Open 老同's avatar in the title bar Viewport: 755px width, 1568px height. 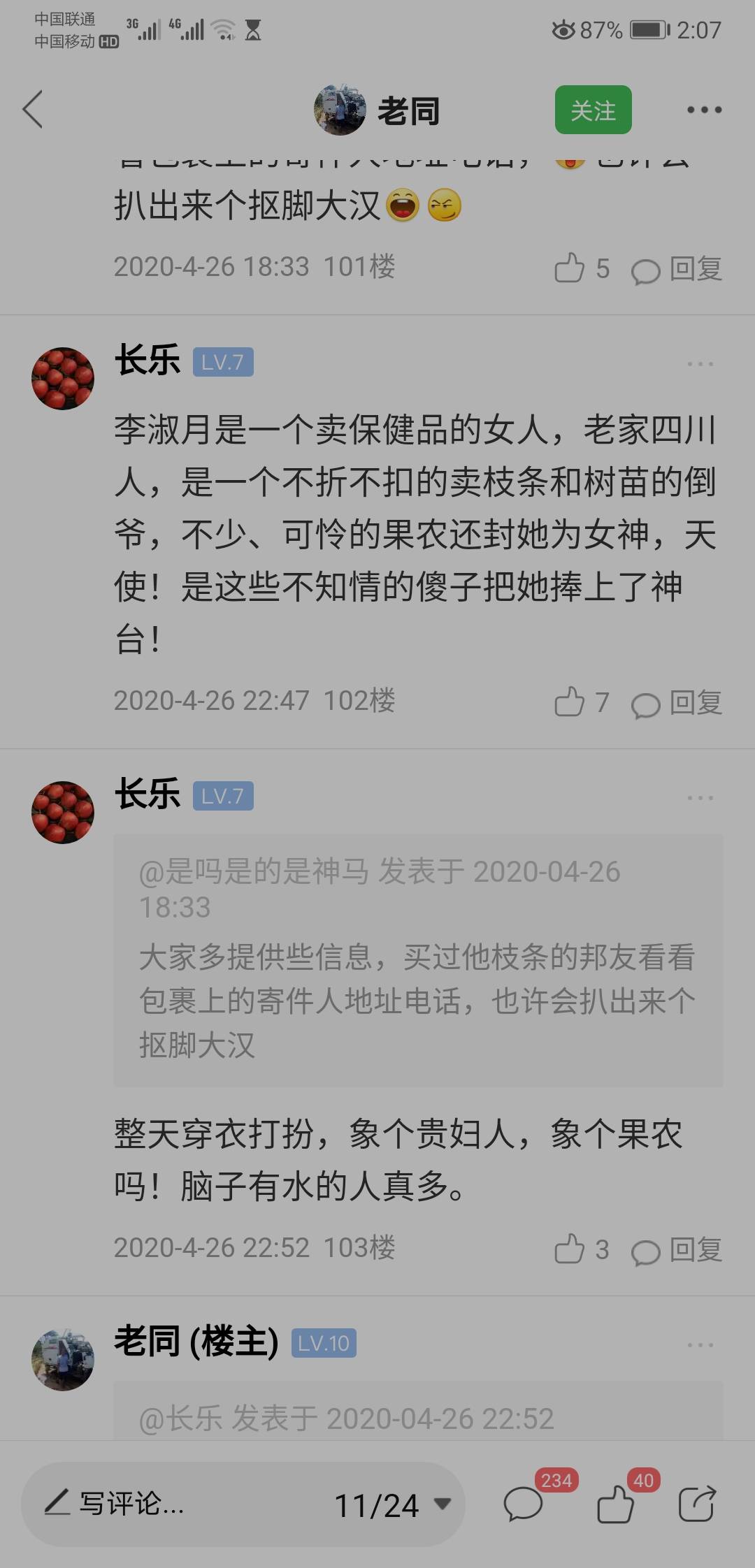pos(340,110)
